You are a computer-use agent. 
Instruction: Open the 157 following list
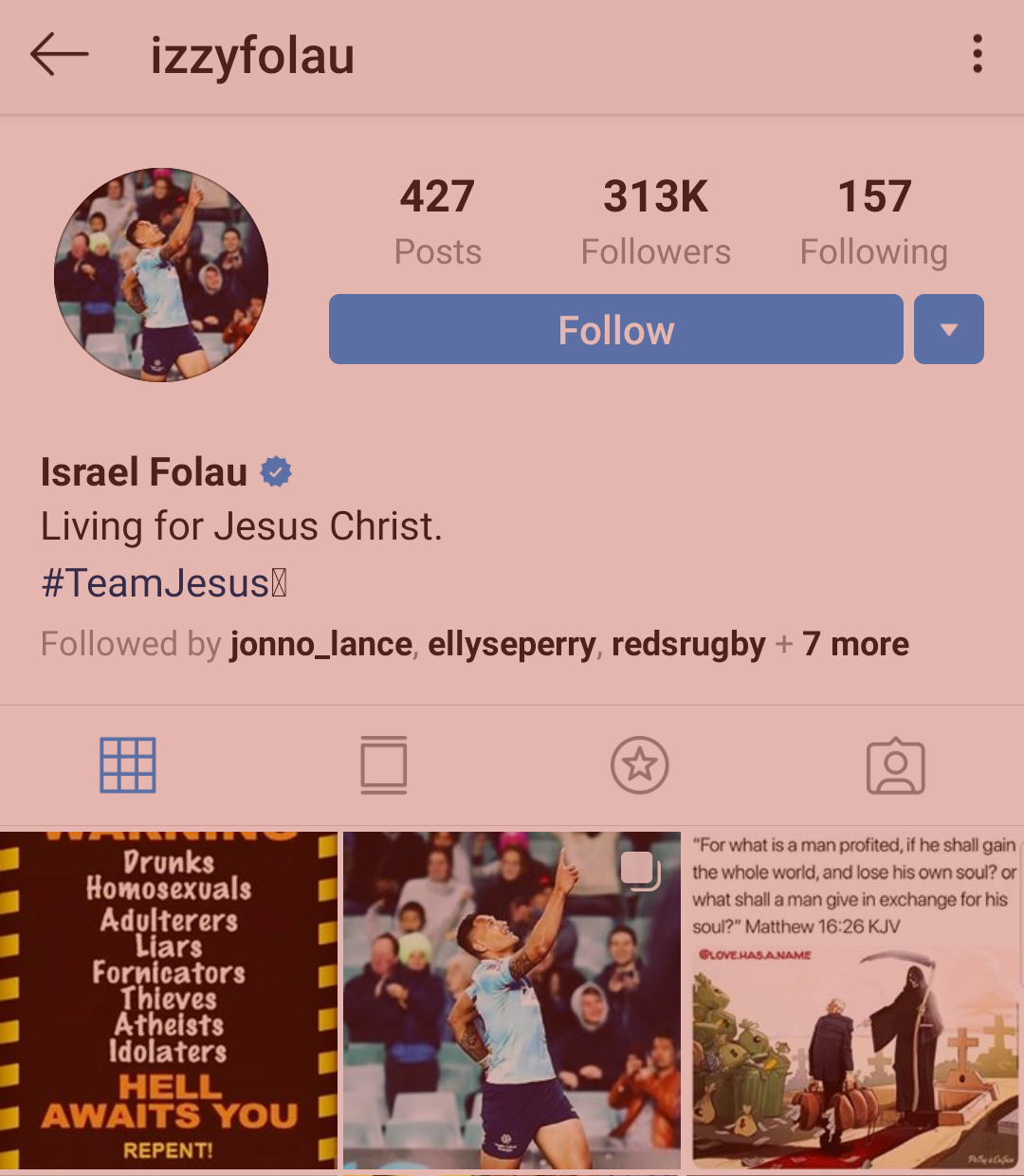pos(873,222)
